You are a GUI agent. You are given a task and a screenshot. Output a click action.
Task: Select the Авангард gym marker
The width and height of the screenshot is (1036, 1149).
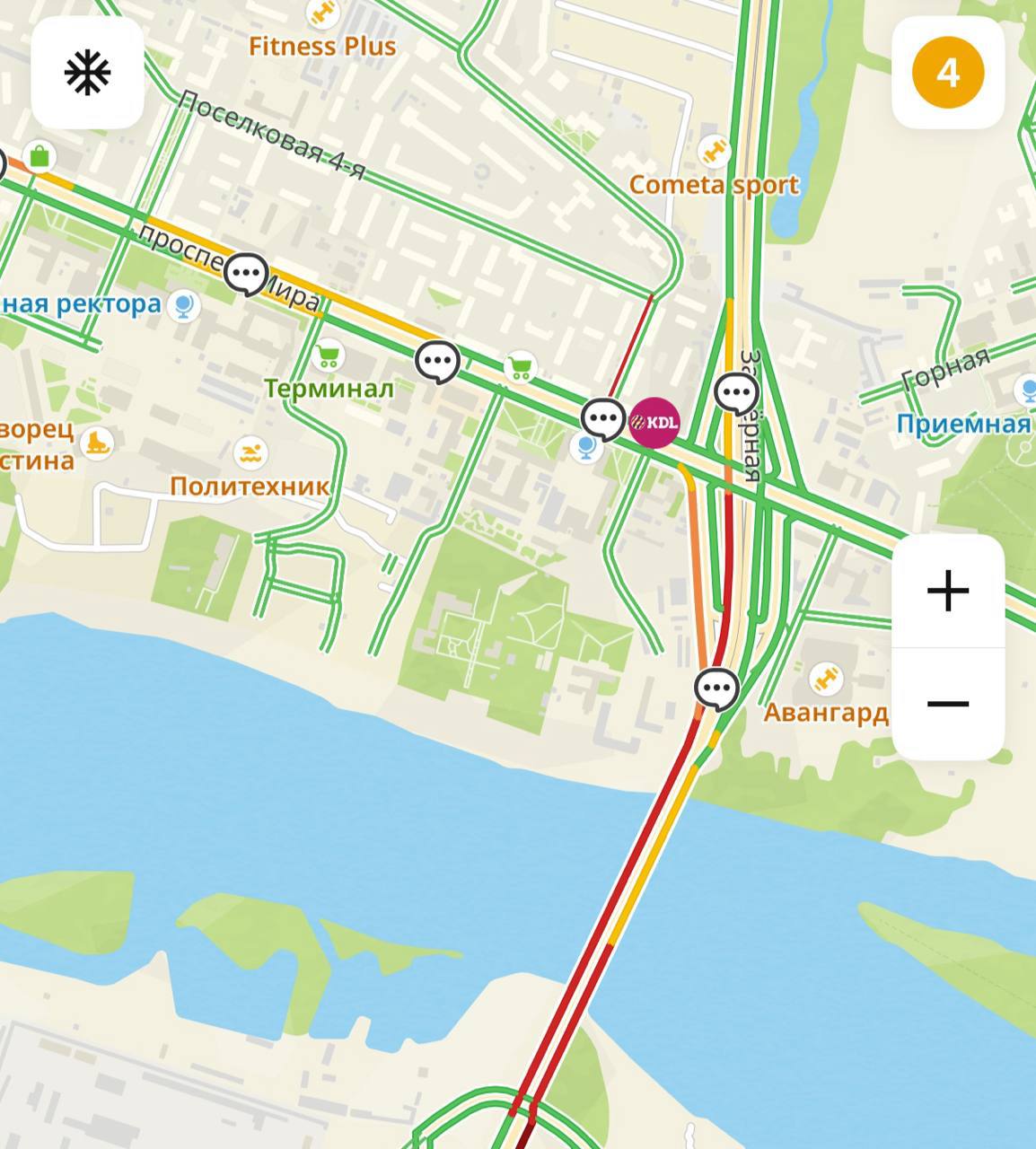coord(824,679)
